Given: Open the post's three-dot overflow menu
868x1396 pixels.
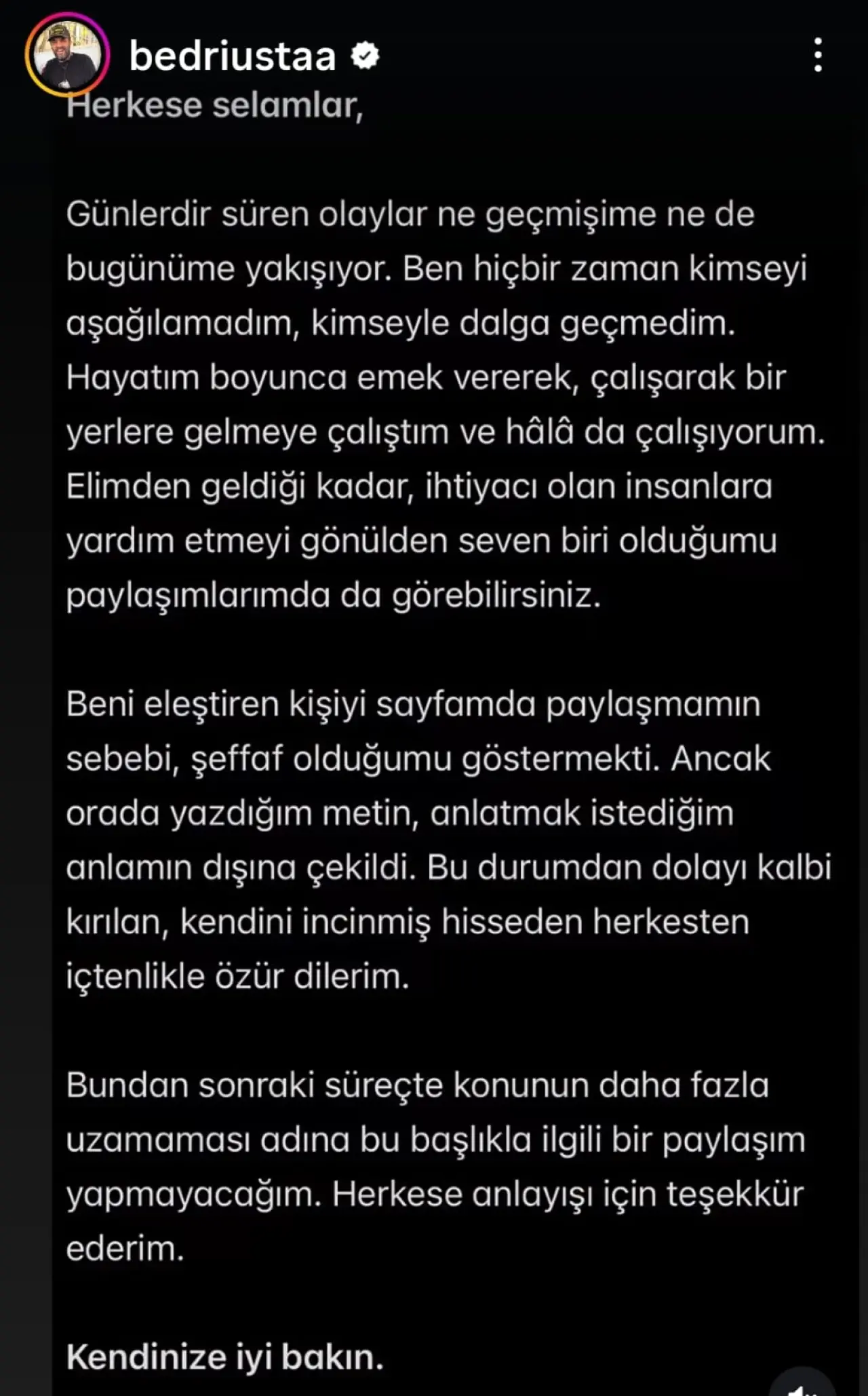Looking at the screenshot, I should [x=818, y=55].
